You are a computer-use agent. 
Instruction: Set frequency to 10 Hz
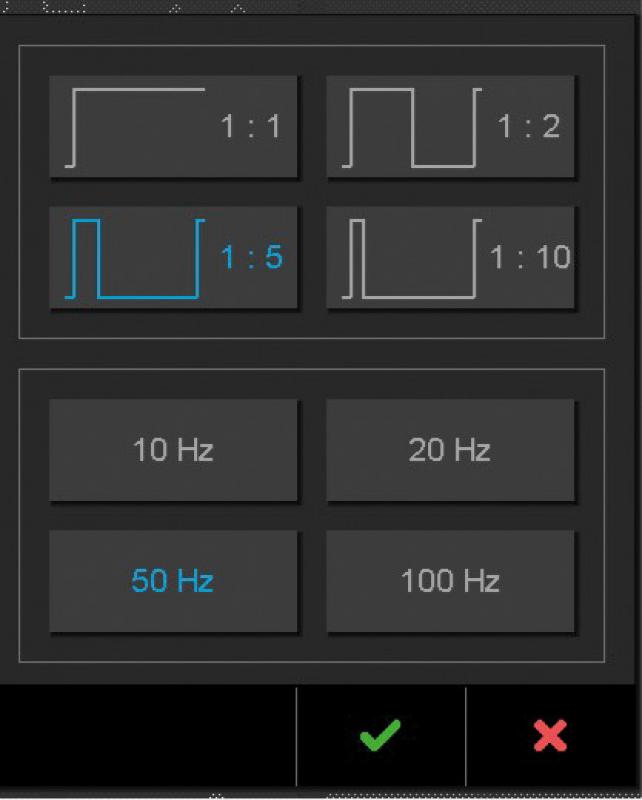pyautogui.click(x=174, y=450)
